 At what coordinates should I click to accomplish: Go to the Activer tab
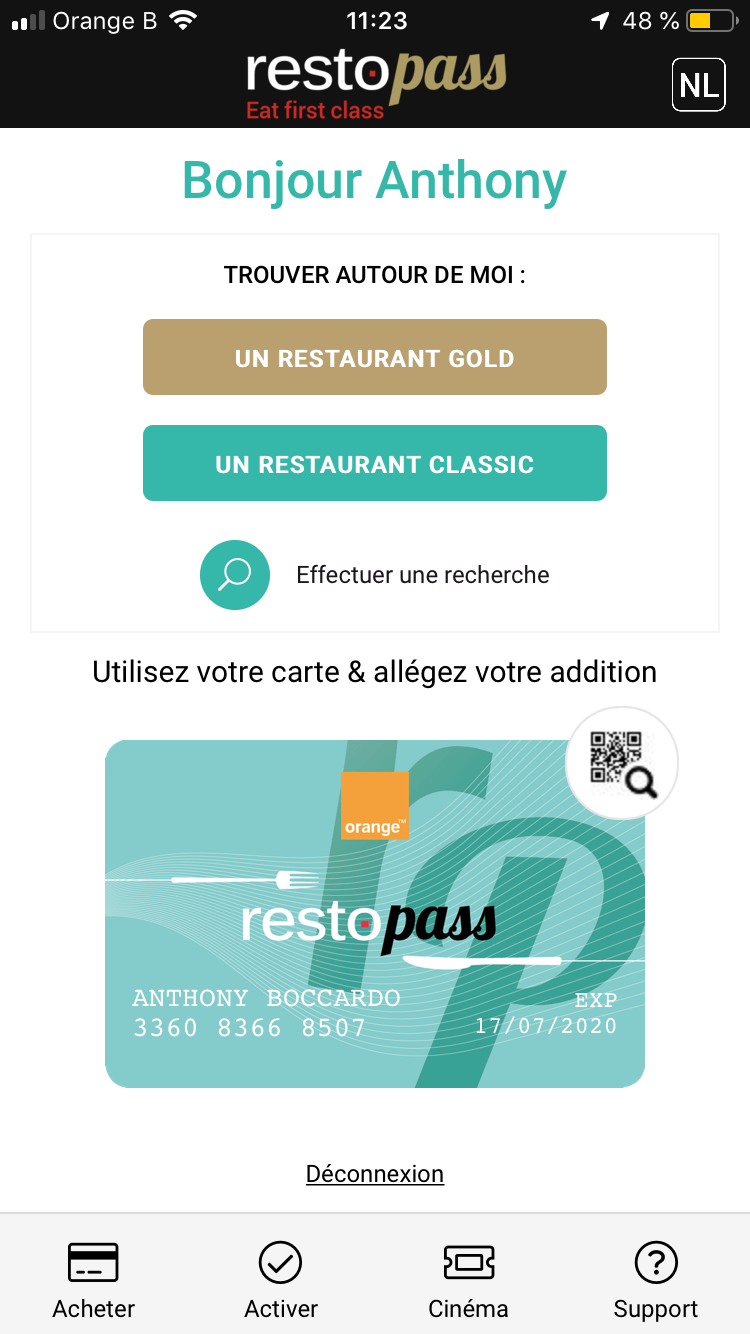point(281,1281)
